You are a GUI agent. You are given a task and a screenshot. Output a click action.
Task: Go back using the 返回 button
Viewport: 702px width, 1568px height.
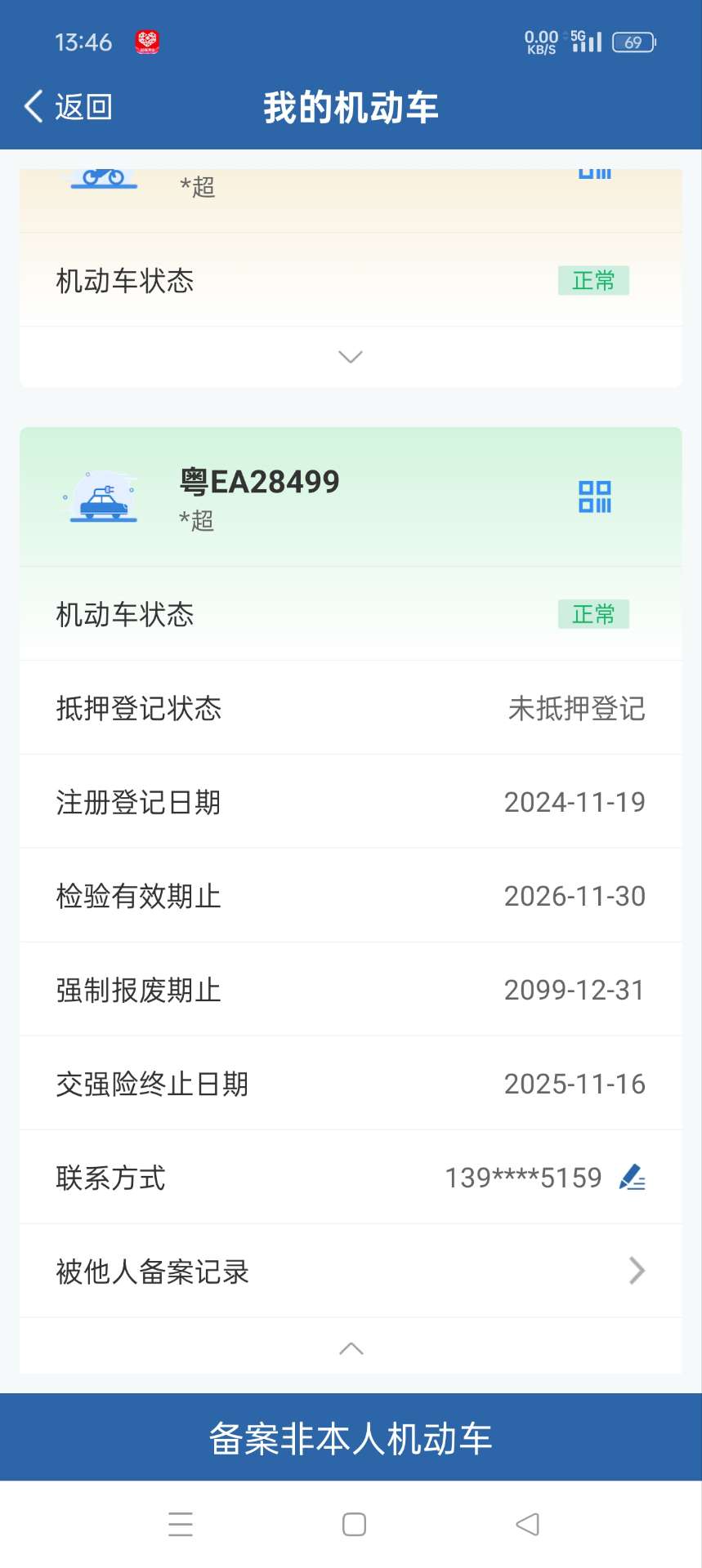[69, 107]
